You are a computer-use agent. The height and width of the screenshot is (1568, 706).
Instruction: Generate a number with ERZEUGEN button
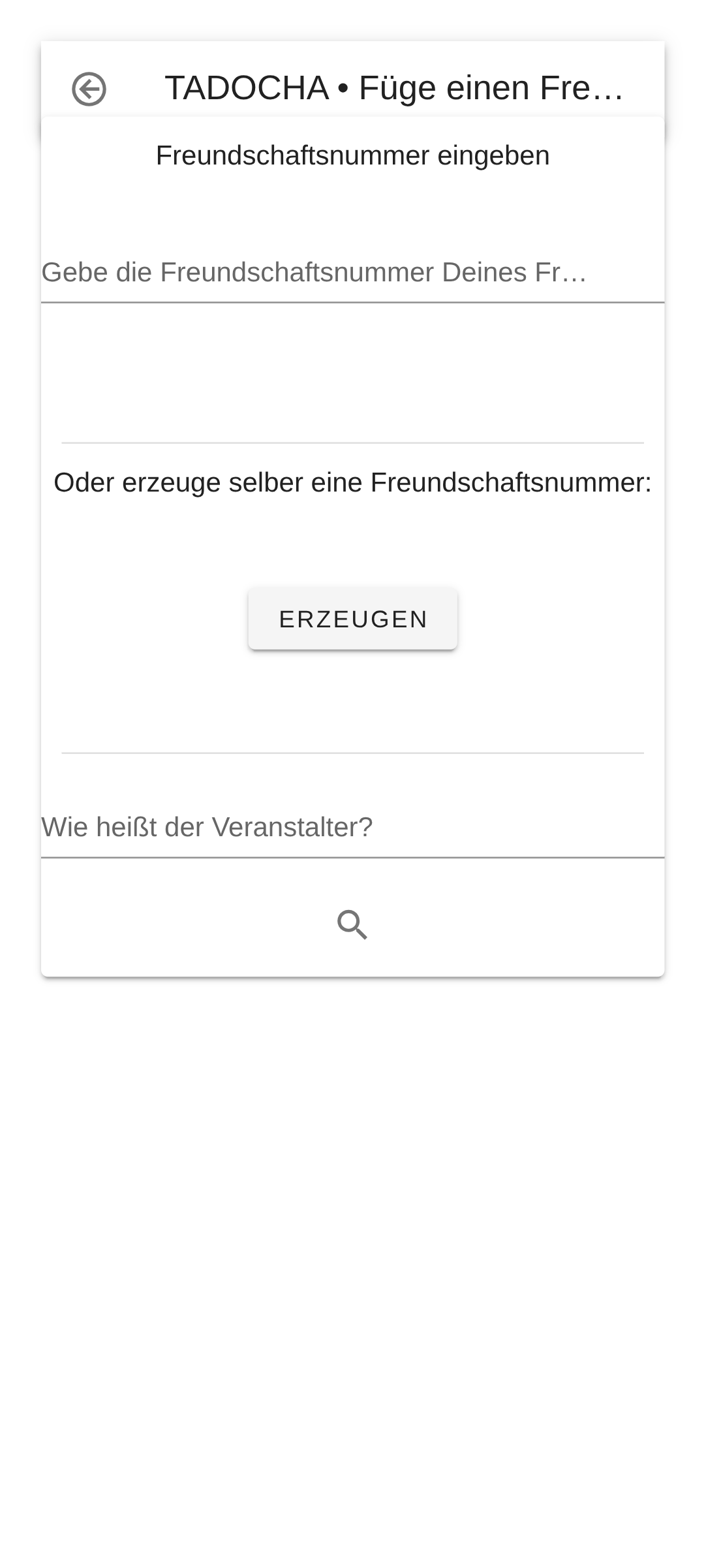coord(352,619)
